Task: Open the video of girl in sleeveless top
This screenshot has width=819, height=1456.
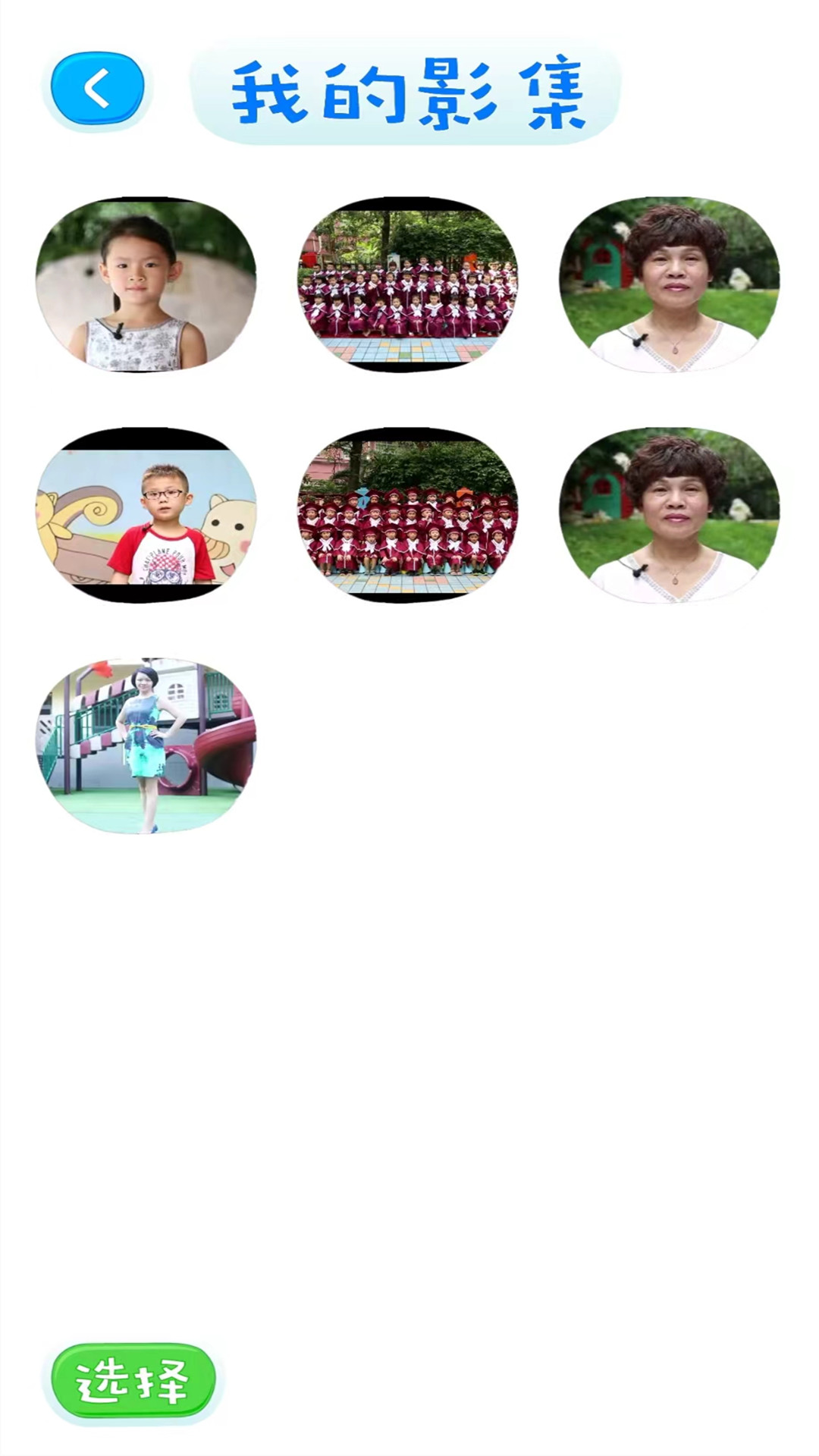Action: (x=146, y=284)
